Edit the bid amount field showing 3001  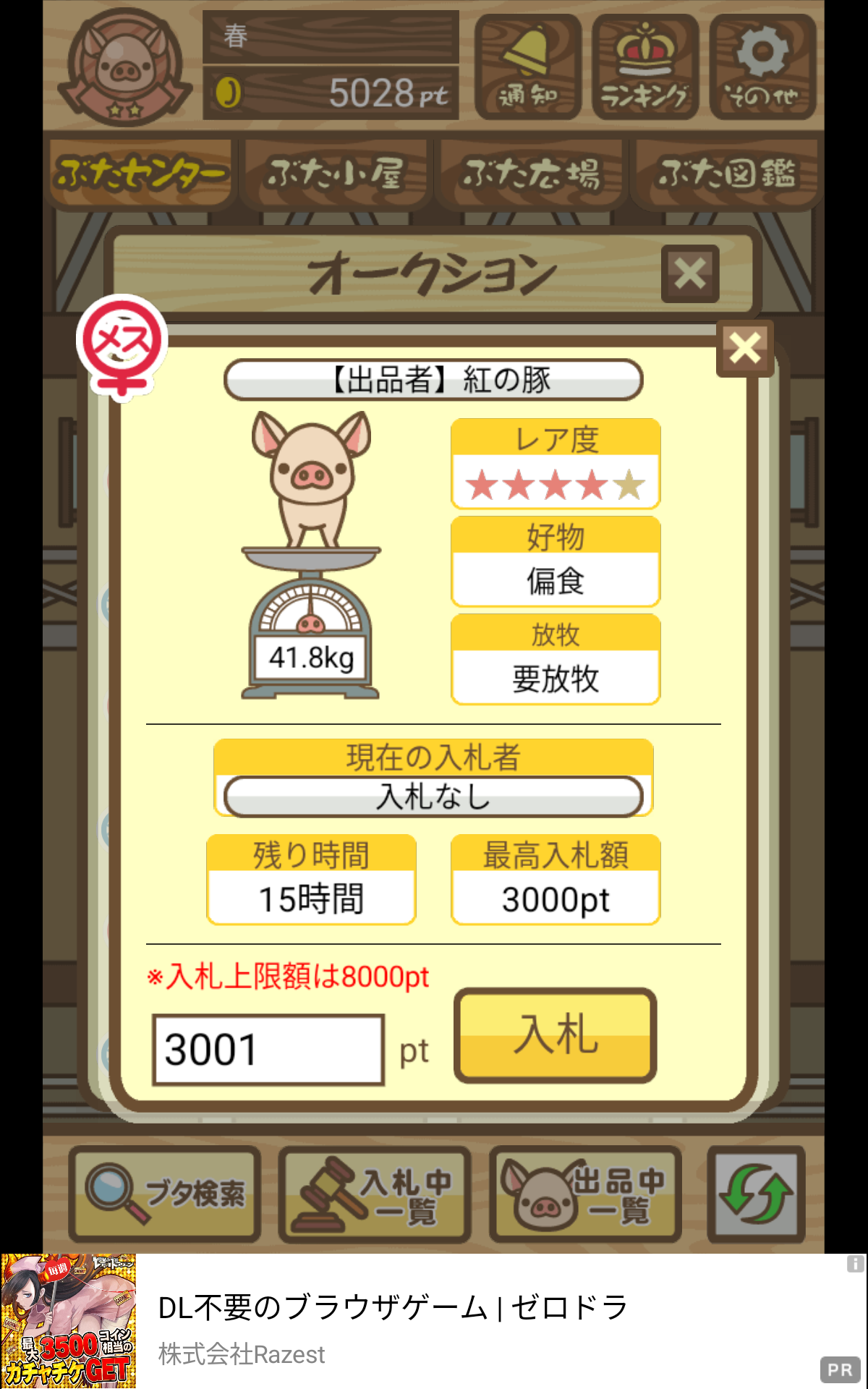click(x=268, y=1050)
